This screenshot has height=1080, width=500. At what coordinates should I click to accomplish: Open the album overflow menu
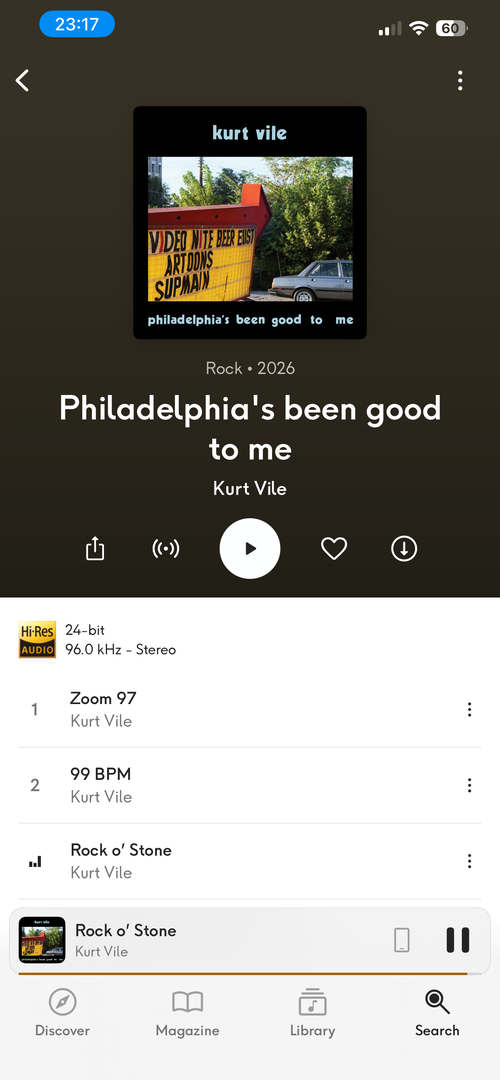460,81
